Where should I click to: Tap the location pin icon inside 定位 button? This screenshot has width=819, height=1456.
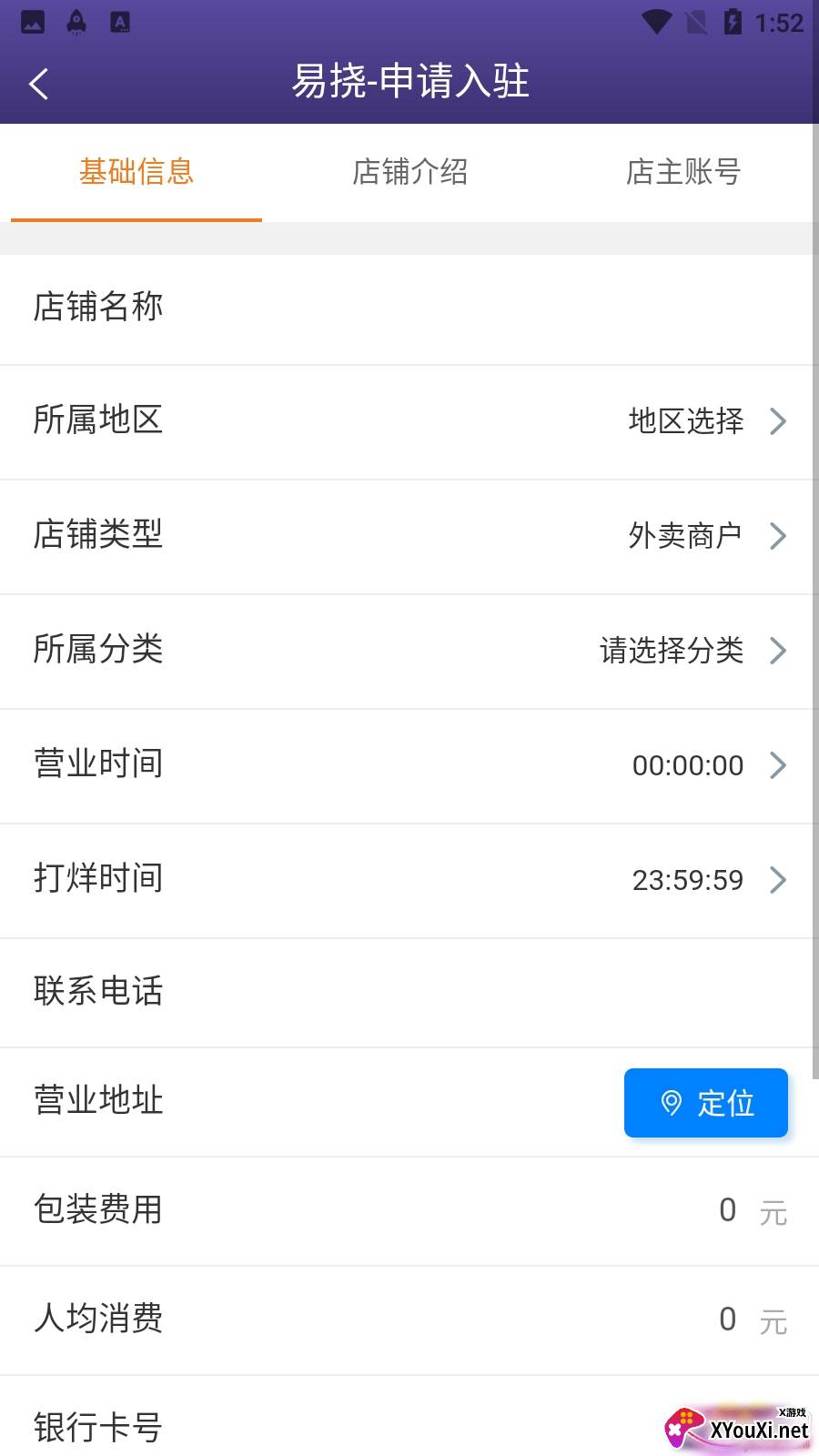[670, 1103]
